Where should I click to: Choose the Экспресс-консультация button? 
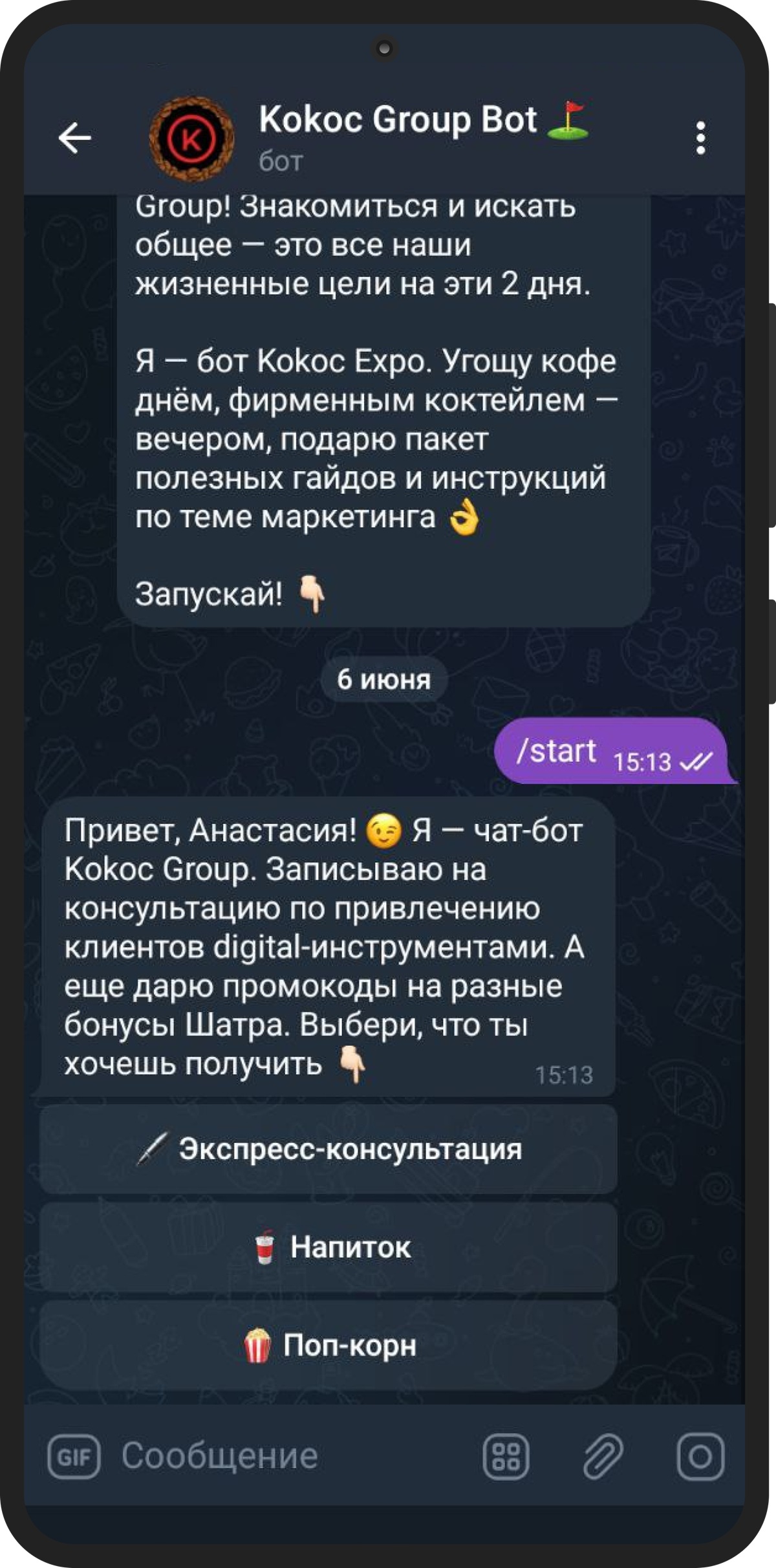[x=329, y=1149]
